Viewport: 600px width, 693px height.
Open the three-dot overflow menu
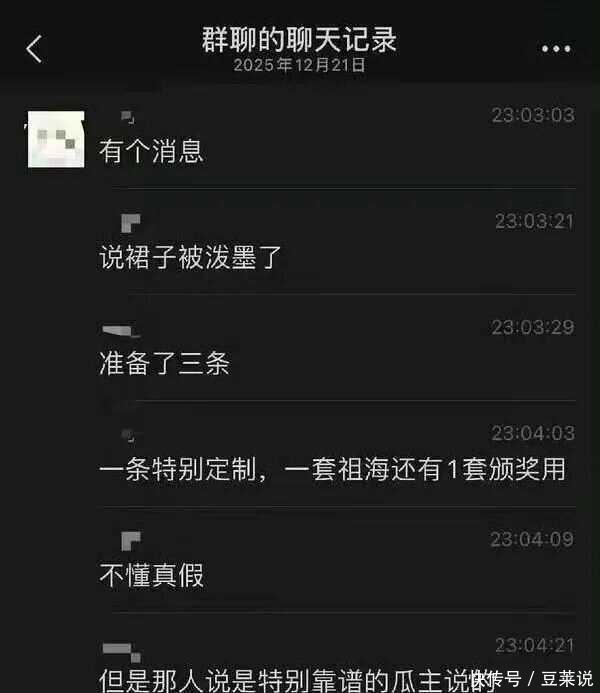pyautogui.click(x=555, y=48)
